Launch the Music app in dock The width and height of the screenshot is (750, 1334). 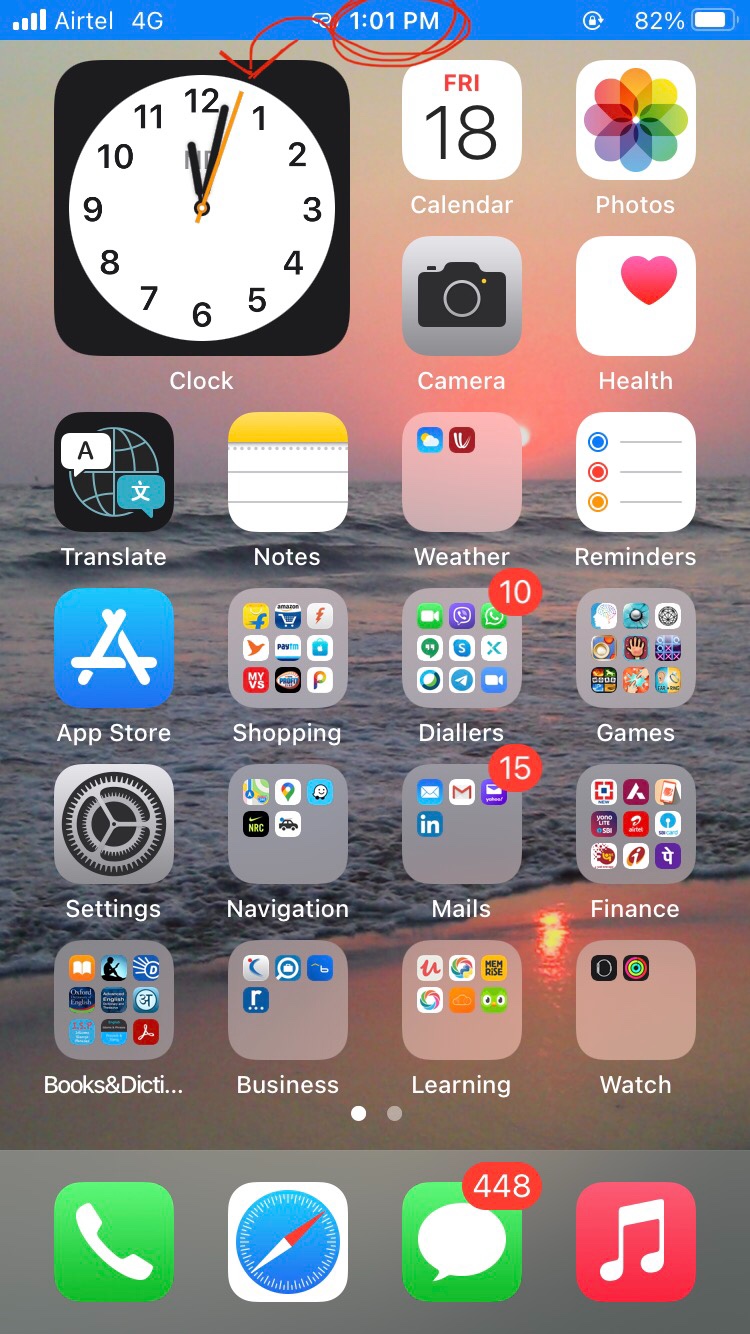[x=635, y=1241]
